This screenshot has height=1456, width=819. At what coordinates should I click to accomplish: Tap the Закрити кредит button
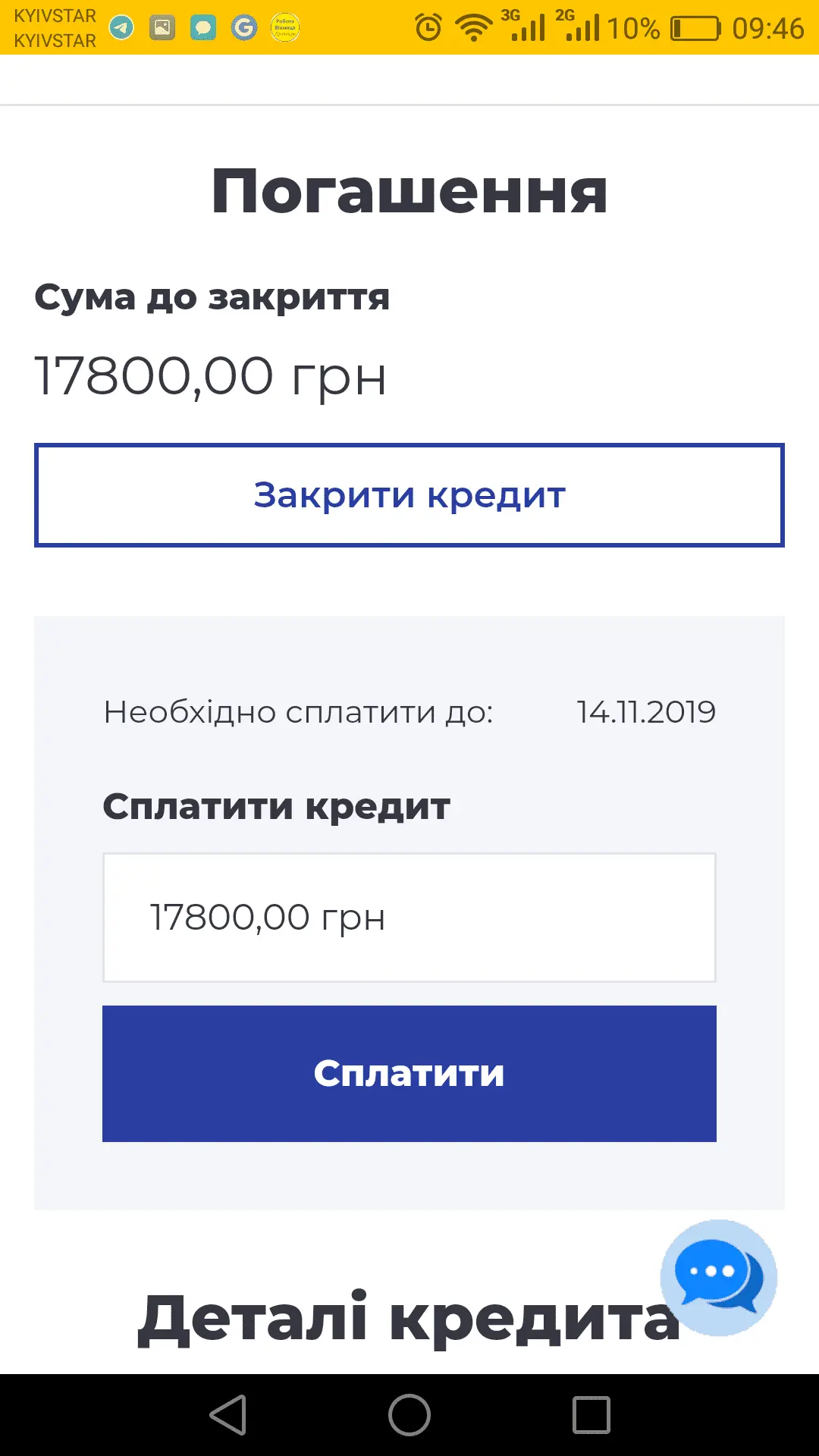point(409,495)
